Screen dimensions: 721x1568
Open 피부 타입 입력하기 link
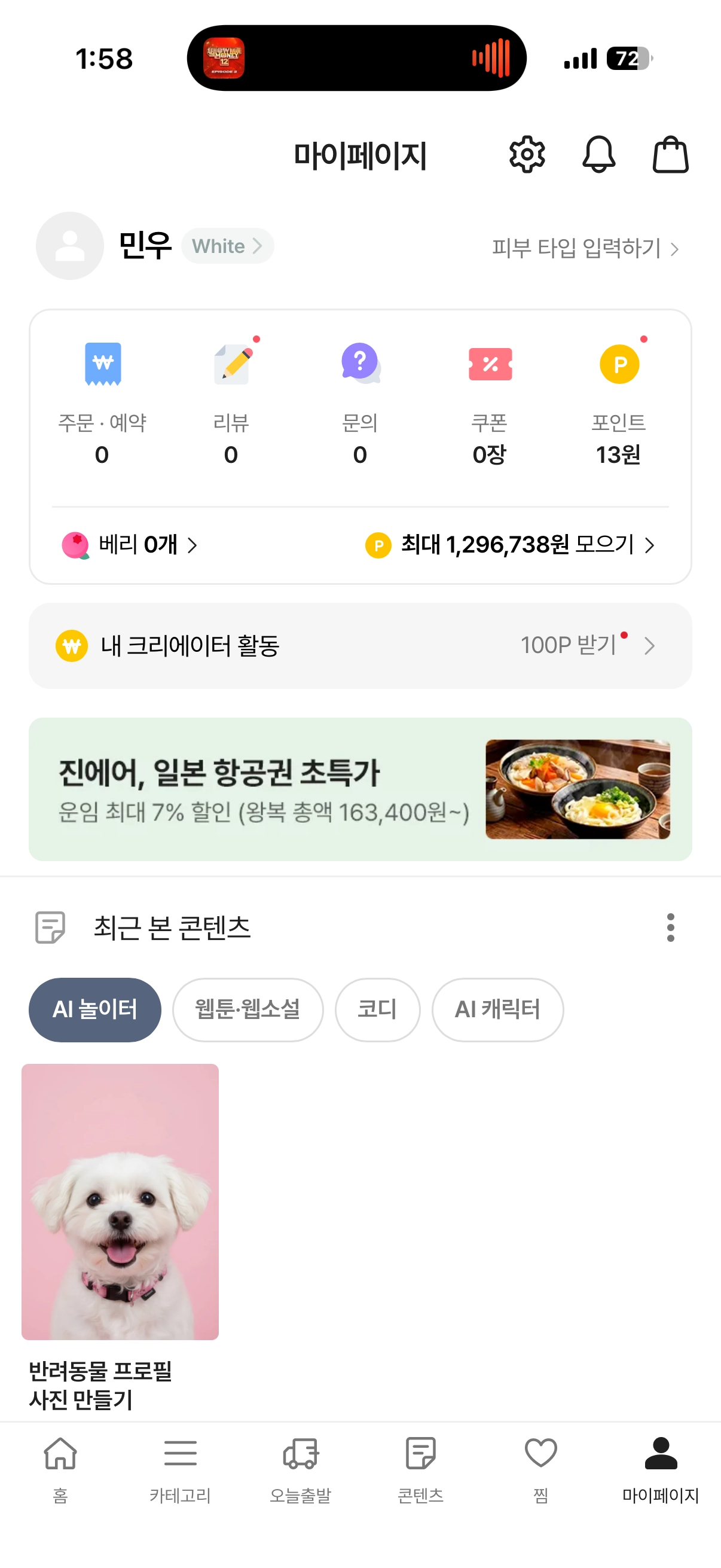pyautogui.click(x=584, y=248)
